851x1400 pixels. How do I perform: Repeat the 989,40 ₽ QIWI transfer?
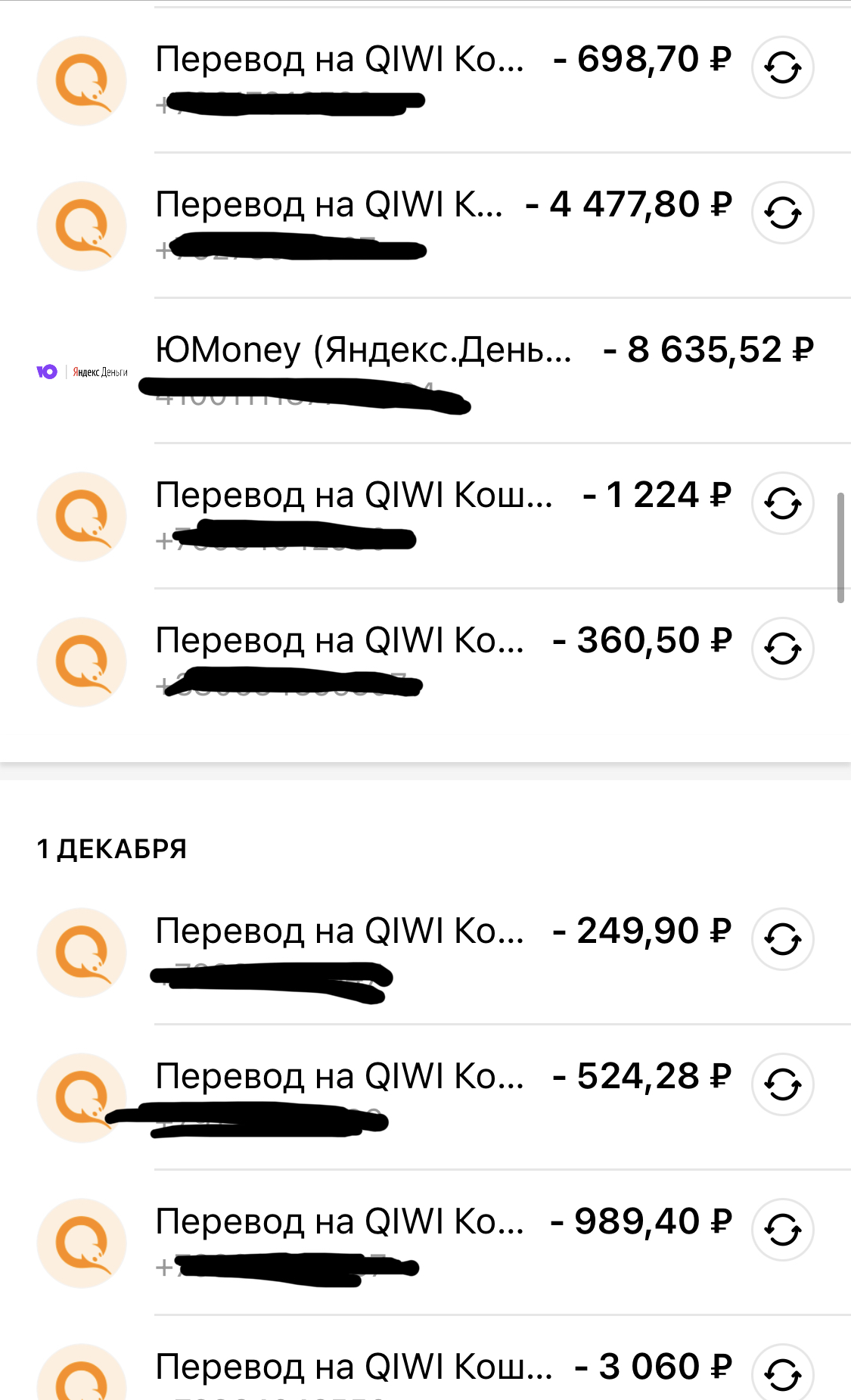pyautogui.click(x=782, y=1230)
